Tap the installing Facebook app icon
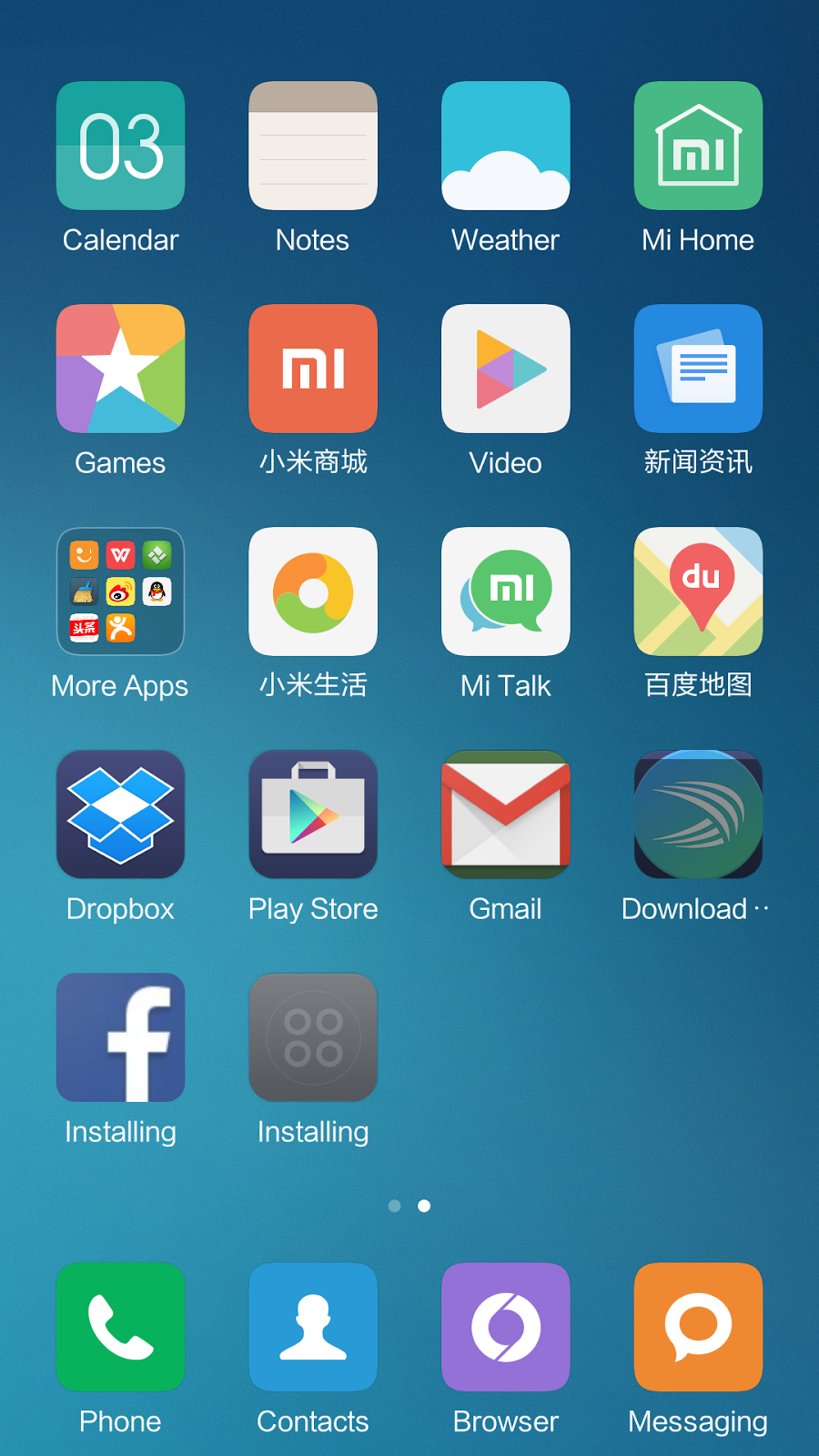The height and width of the screenshot is (1456, 819). [120, 1037]
